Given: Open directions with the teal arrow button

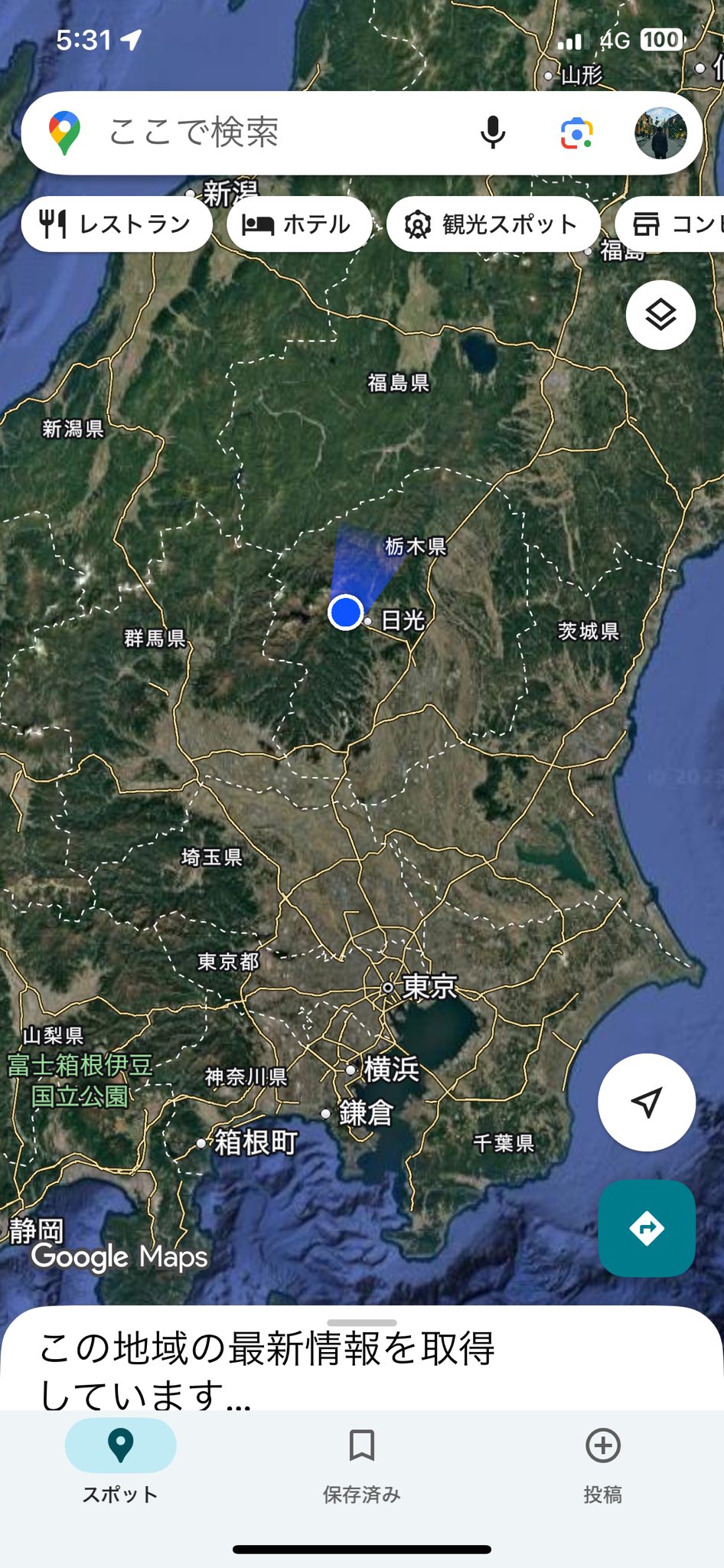Looking at the screenshot, I should [x=646, y=1228].
